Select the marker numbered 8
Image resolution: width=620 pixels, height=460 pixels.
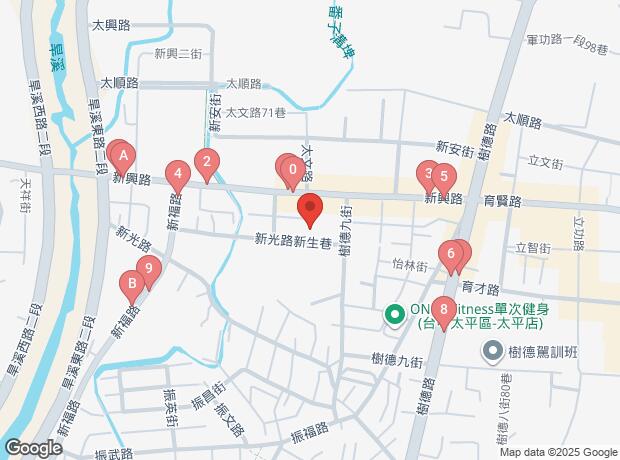pos(443,311)
